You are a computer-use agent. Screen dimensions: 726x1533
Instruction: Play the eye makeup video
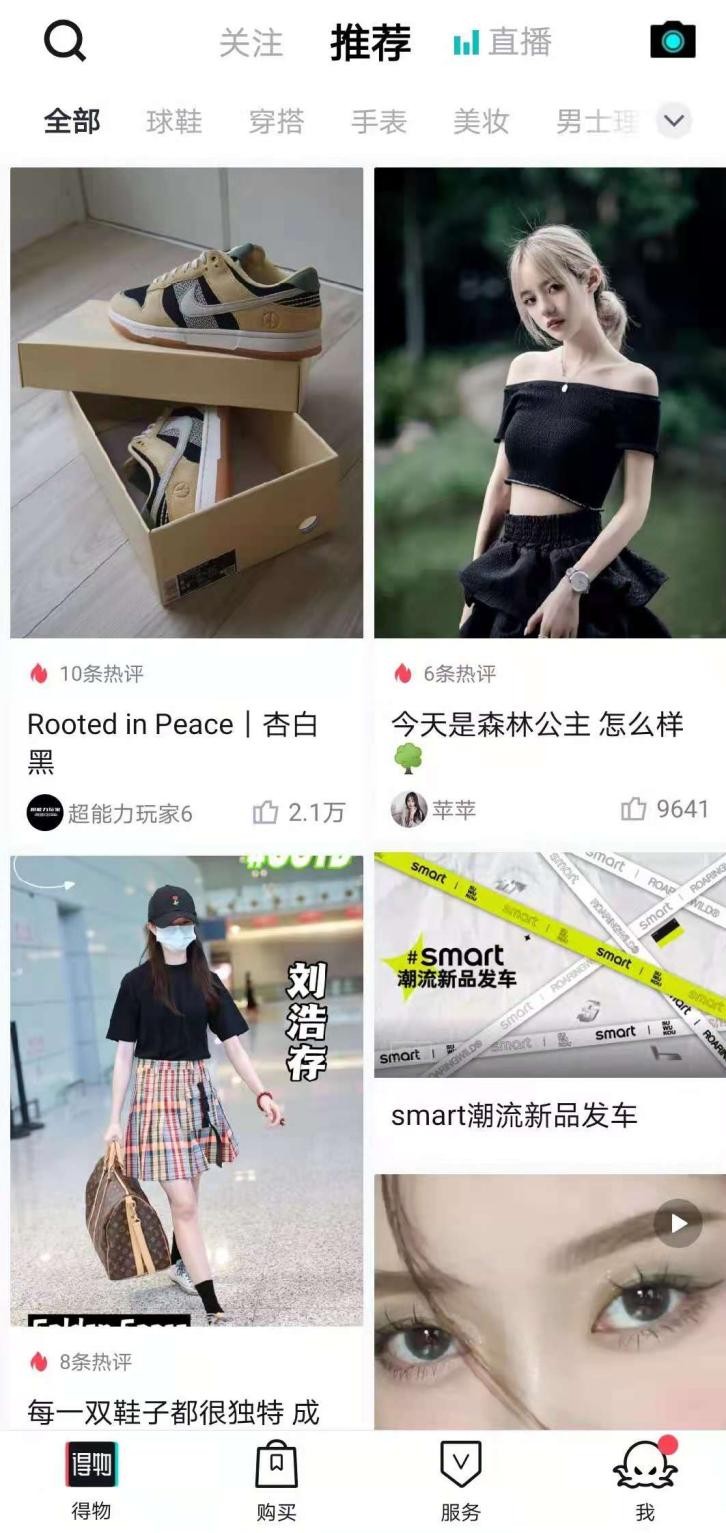679,1223
